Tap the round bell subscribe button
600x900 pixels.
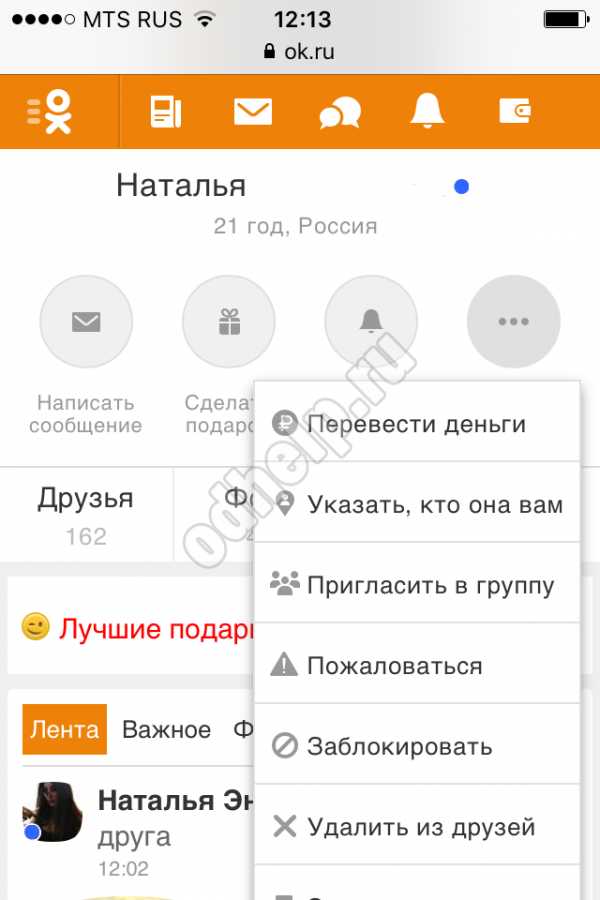click(x=371, y=322)
